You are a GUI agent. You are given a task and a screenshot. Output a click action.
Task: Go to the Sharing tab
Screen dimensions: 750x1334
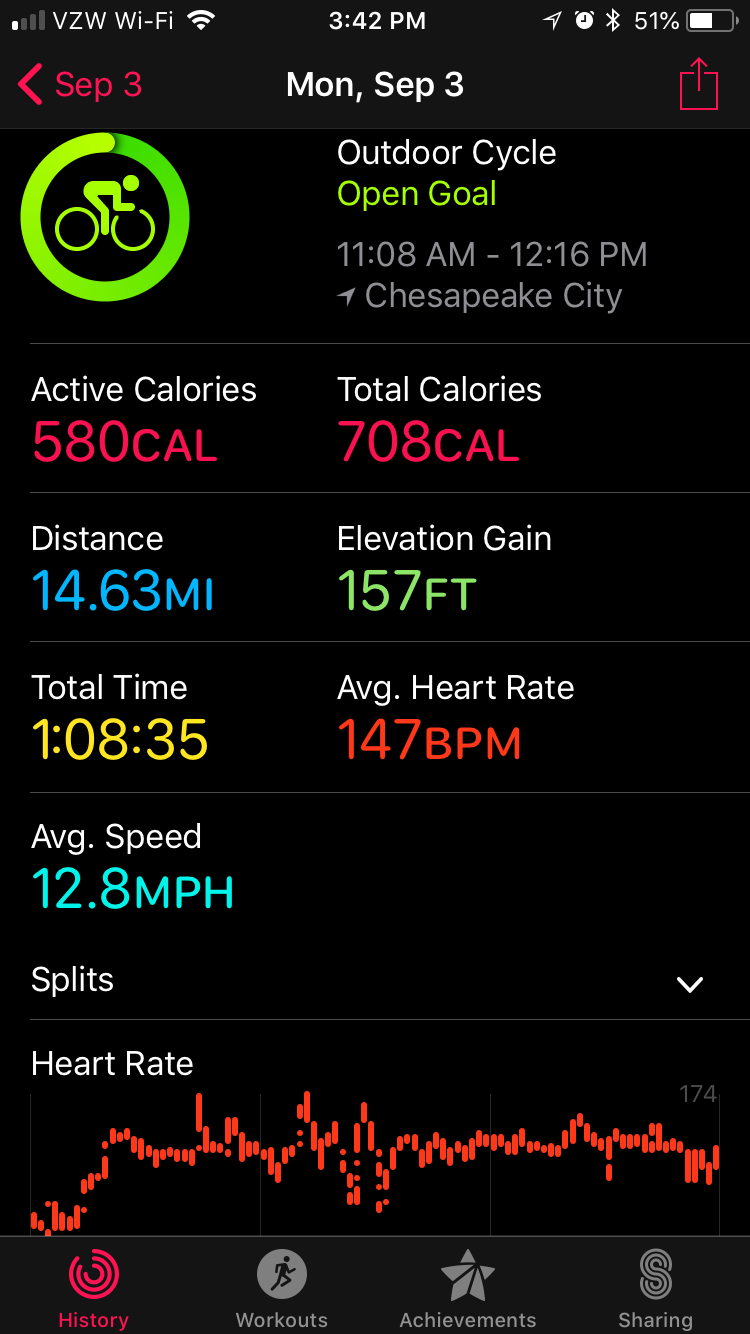coord(655,1288)
